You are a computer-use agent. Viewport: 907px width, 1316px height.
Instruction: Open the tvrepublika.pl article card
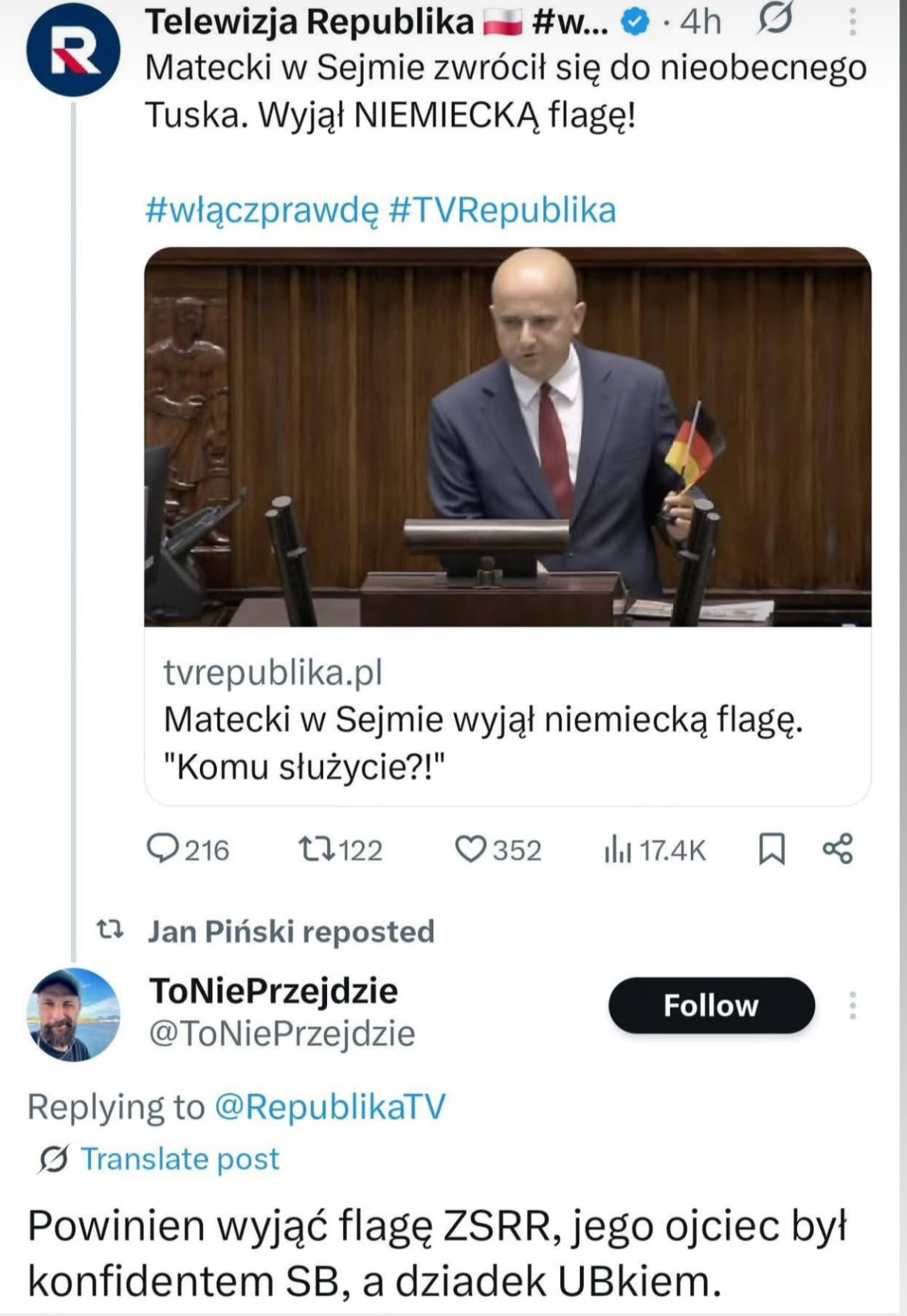pyautogui.click(x=508, y=525)
